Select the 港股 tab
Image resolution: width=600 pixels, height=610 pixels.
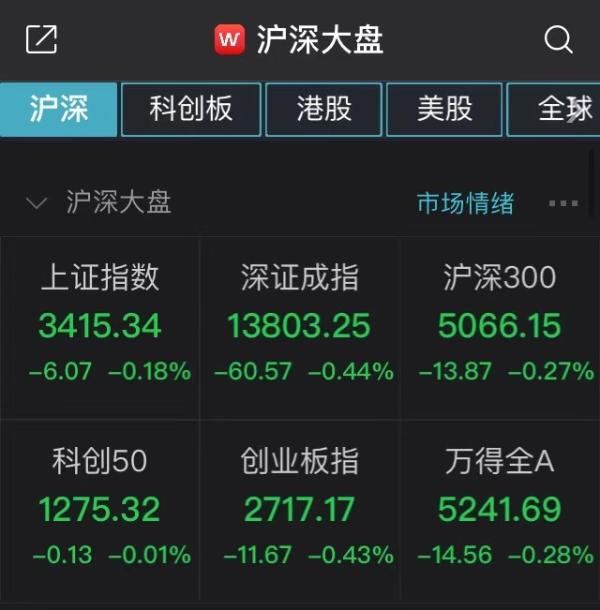[324, 109]
